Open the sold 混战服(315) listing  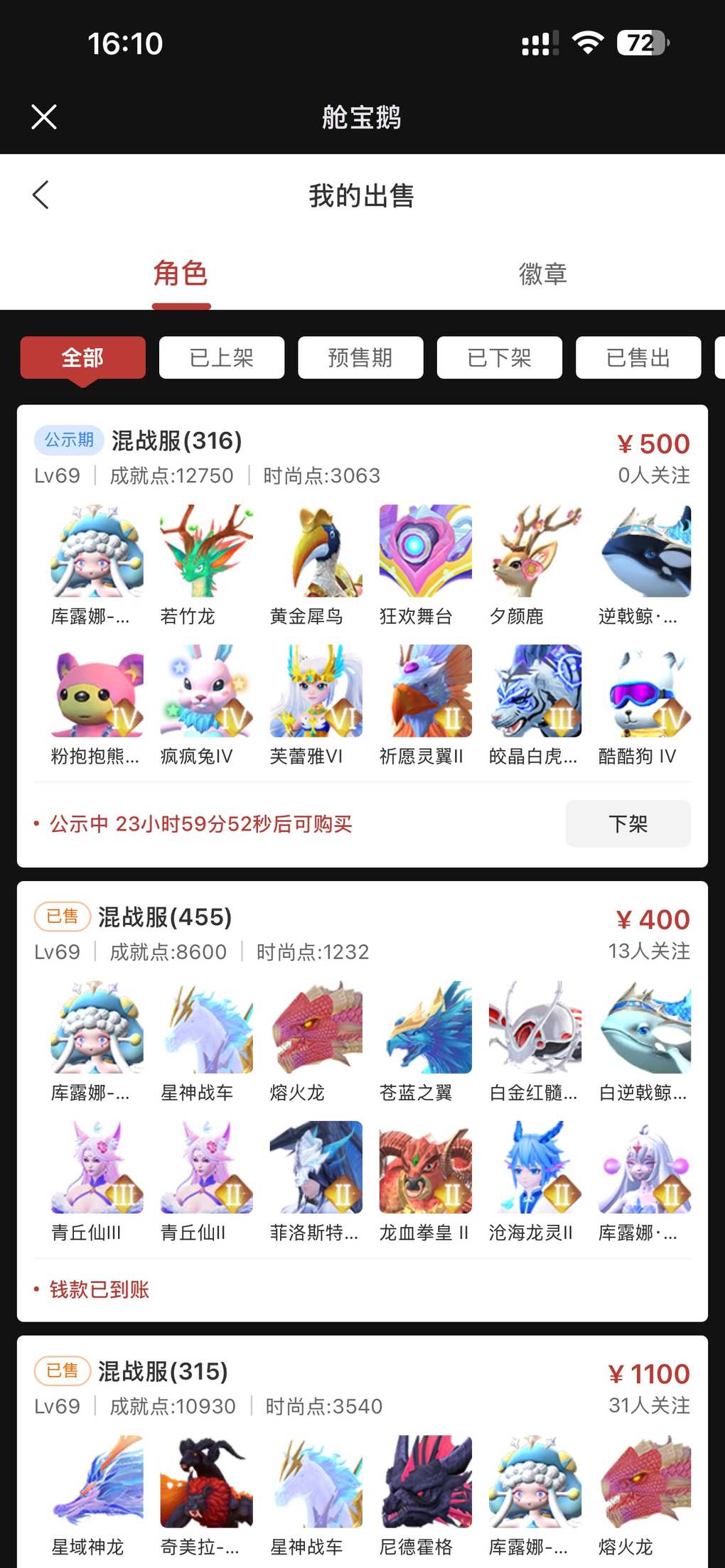(x=163, y=1371)
